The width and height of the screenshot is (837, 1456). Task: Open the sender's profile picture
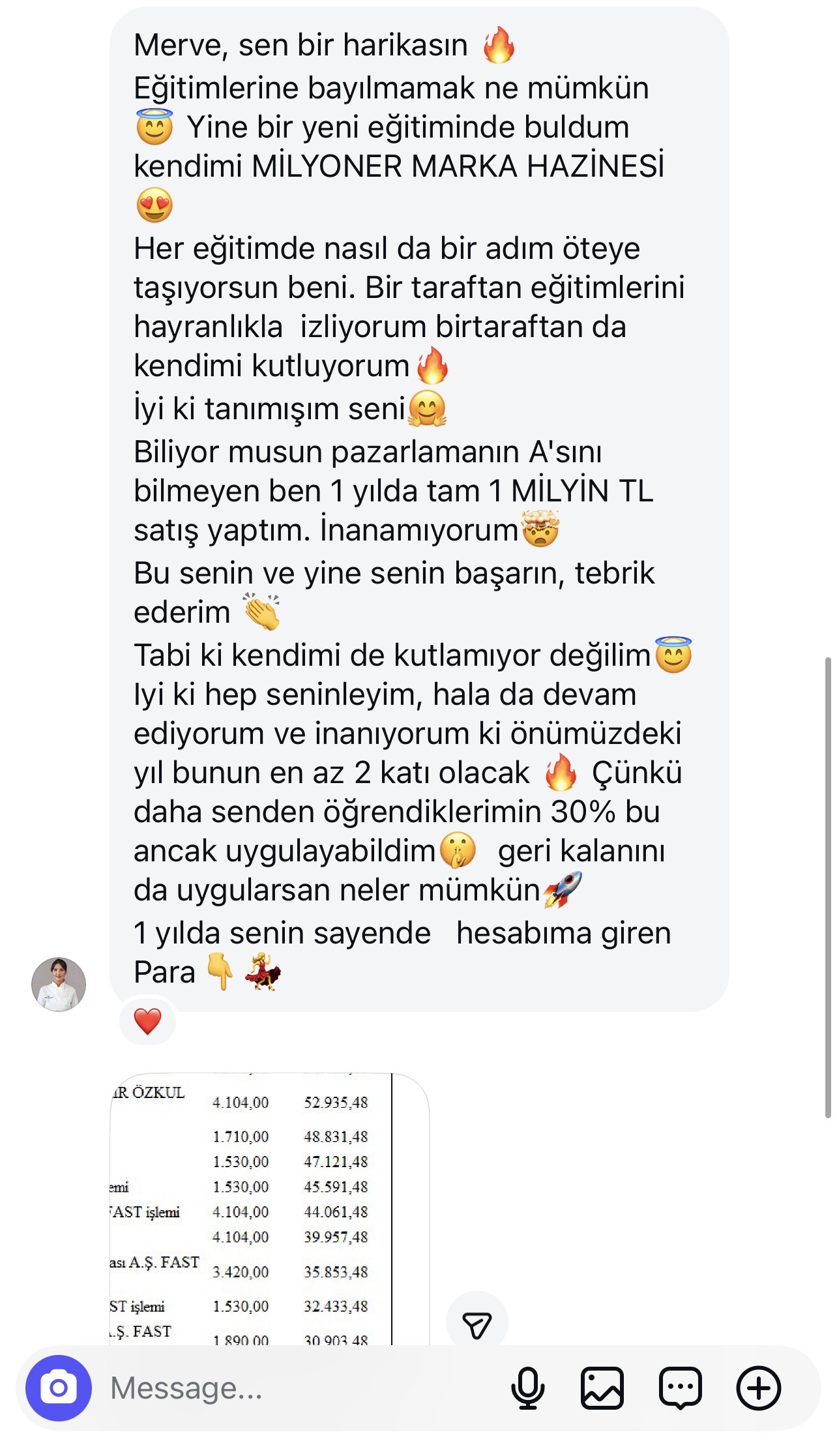[x=59, y=984]
